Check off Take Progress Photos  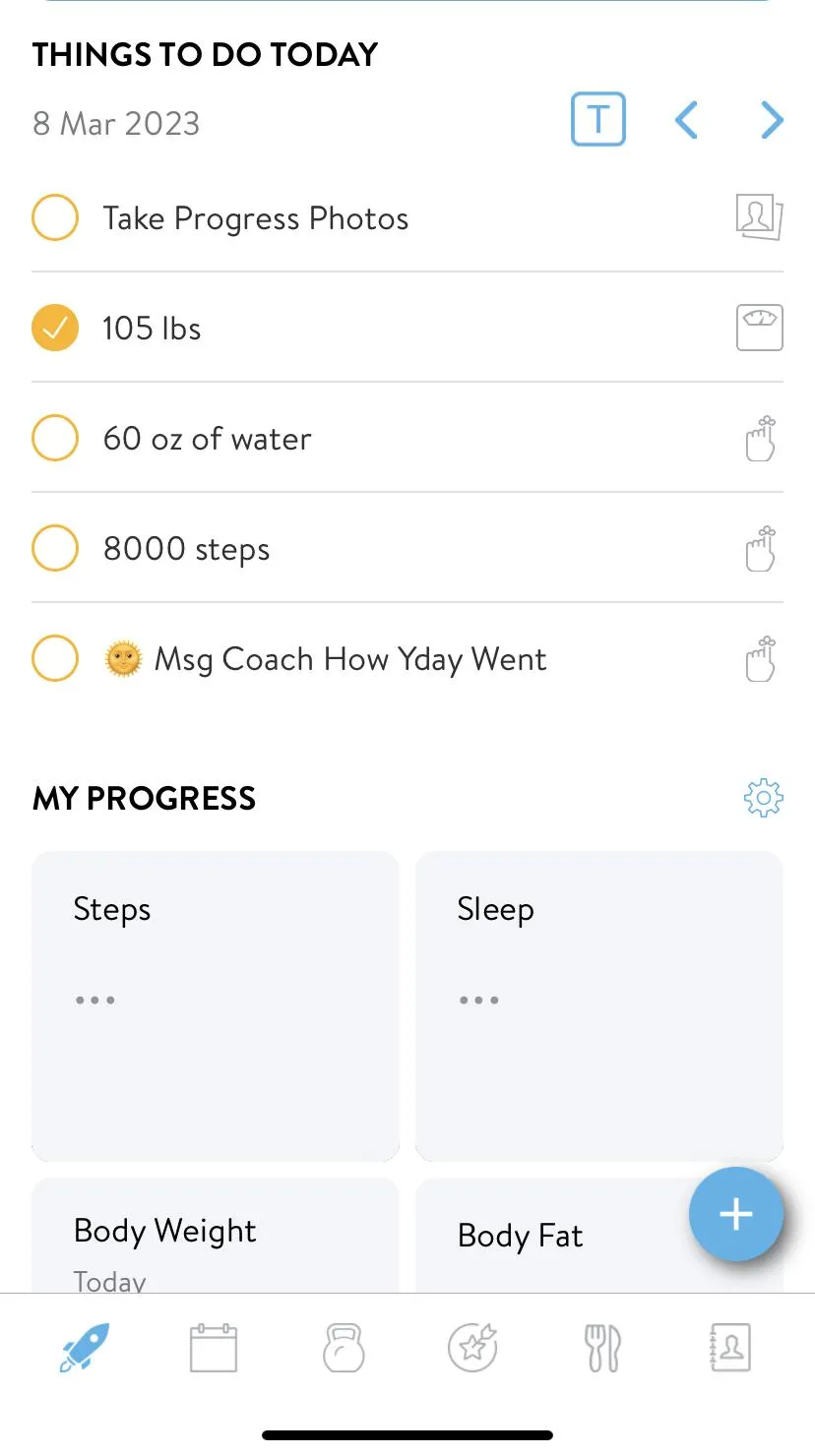[x=55, y=217]
